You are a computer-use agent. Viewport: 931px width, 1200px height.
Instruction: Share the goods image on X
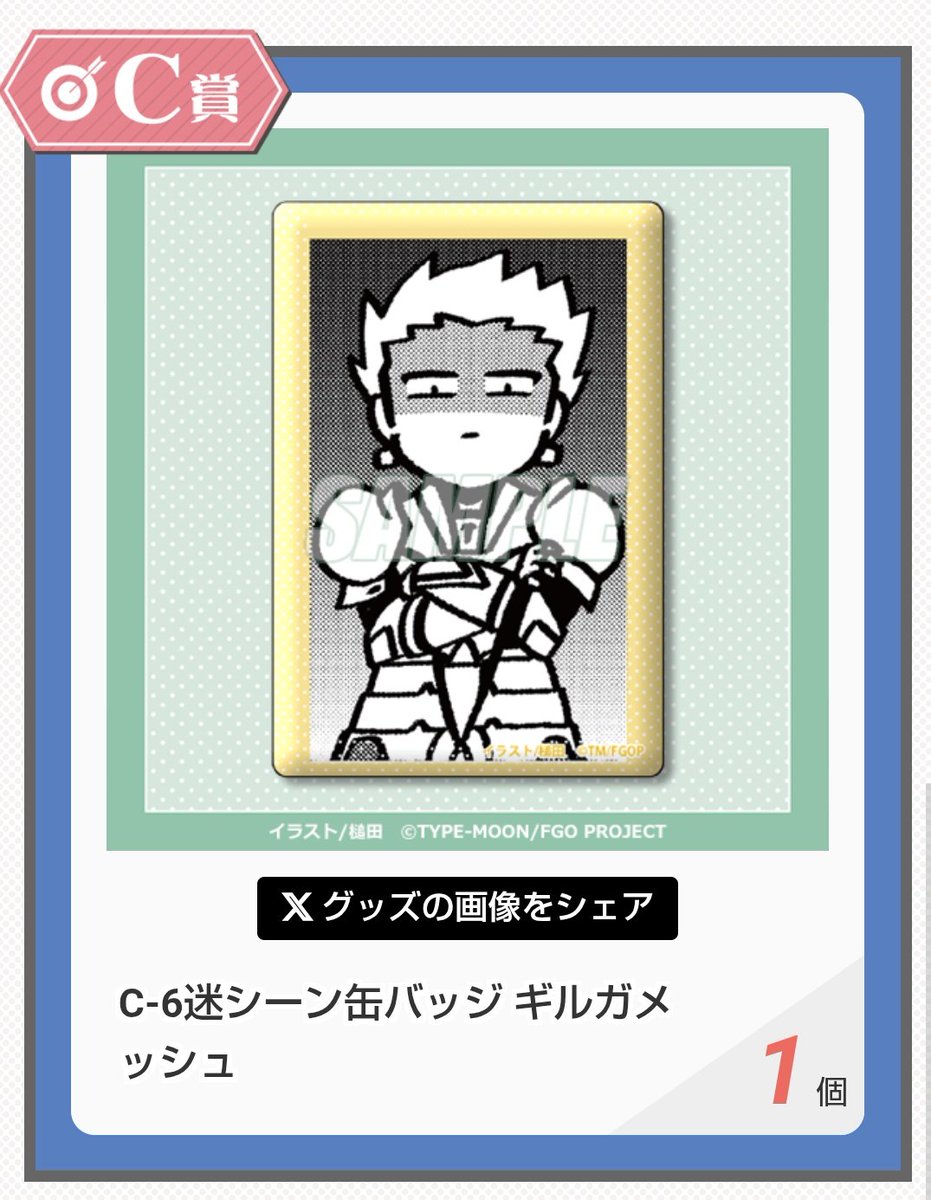[x=467, y=908]
